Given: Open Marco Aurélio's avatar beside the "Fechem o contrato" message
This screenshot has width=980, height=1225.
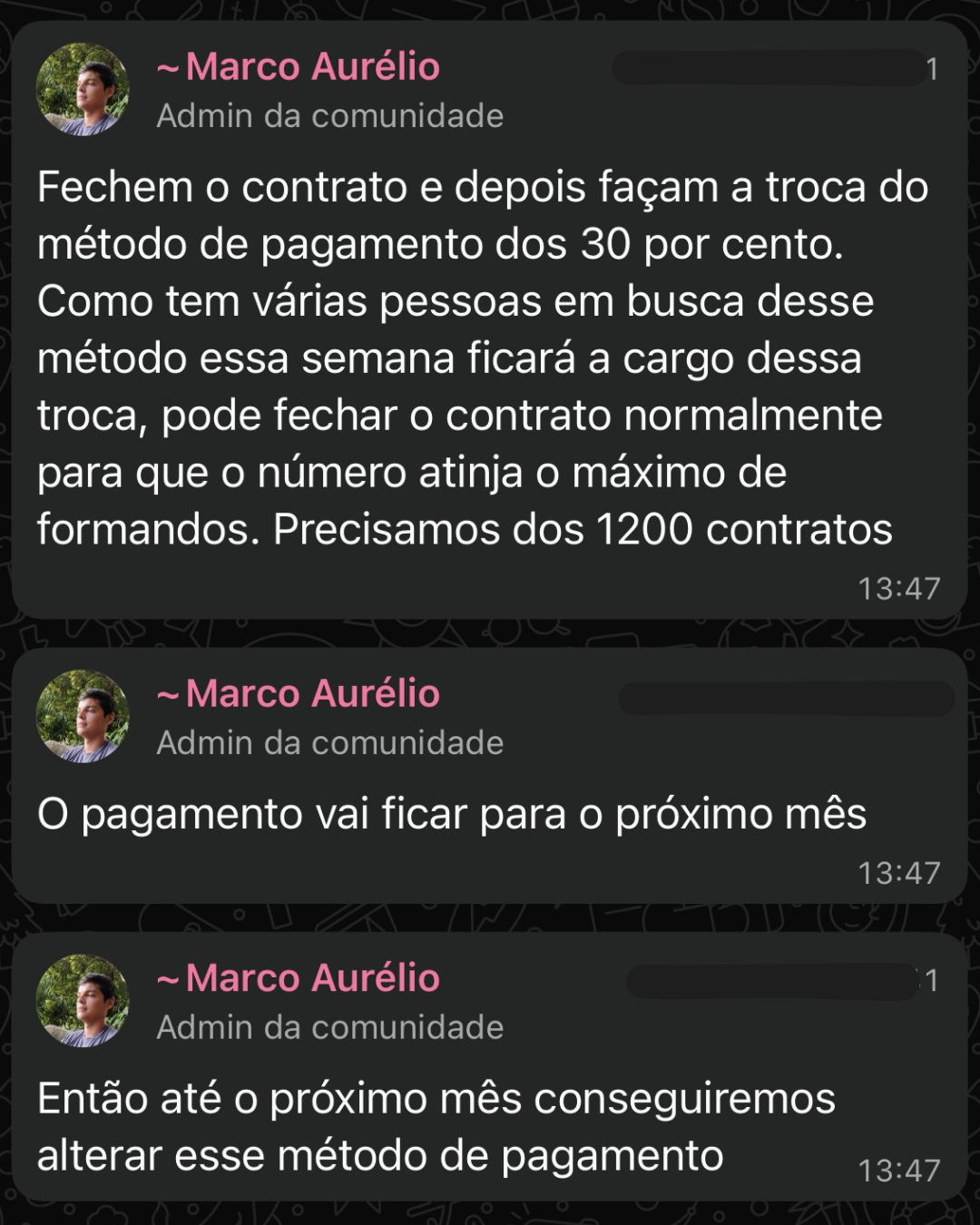Looking at the screenshot, I should pos(83,89).
